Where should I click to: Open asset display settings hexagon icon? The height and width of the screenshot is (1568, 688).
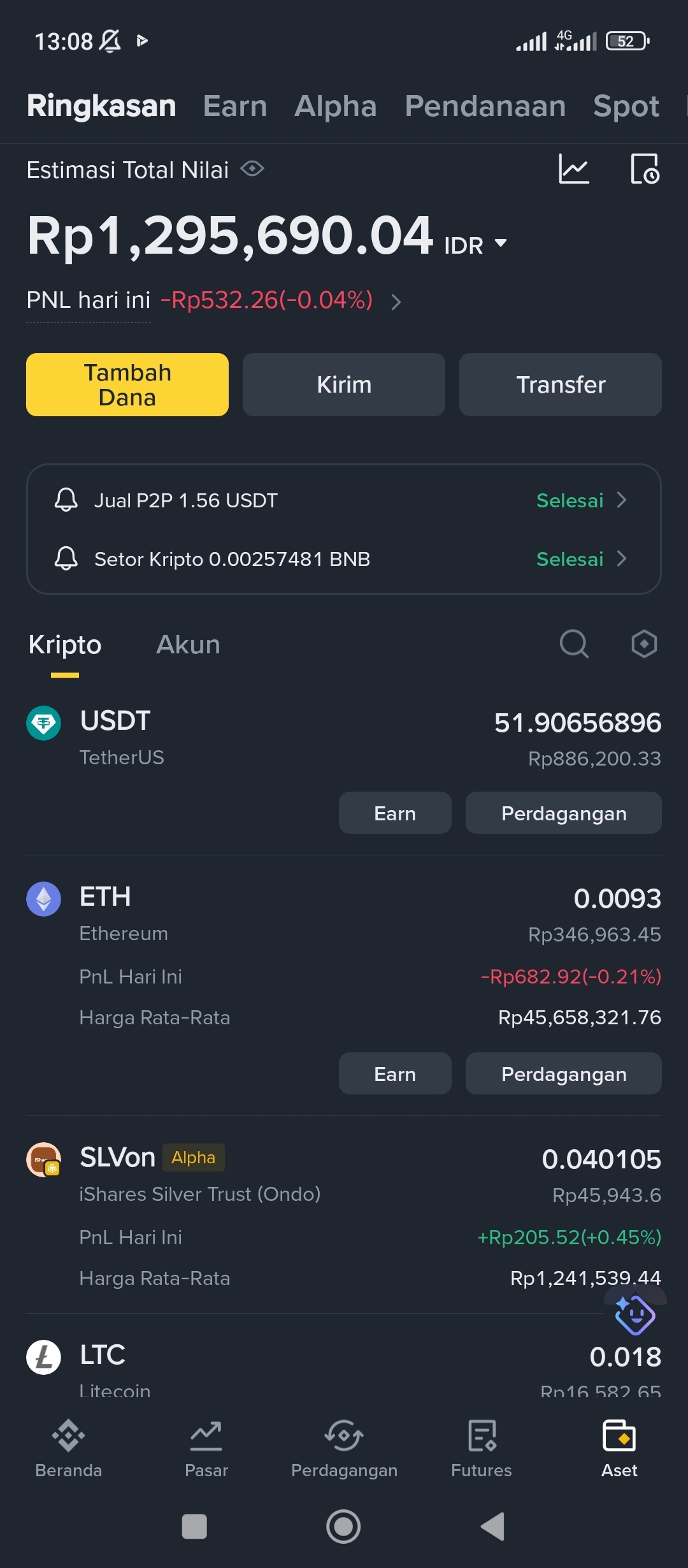(644, 644)
